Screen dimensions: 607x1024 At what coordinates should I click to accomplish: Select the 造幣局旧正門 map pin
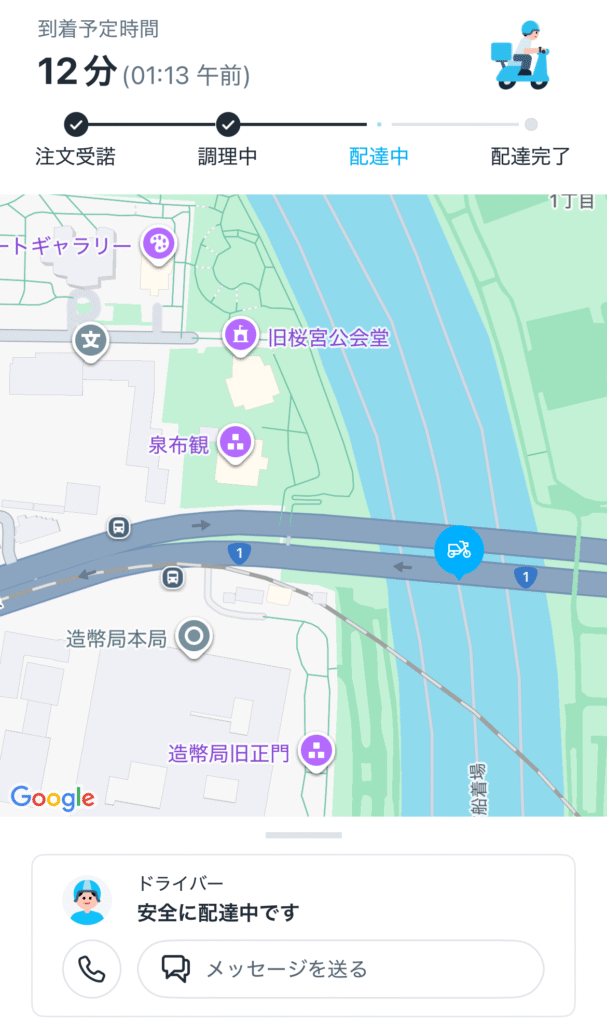pyautogui.click(x=317, y=751)
